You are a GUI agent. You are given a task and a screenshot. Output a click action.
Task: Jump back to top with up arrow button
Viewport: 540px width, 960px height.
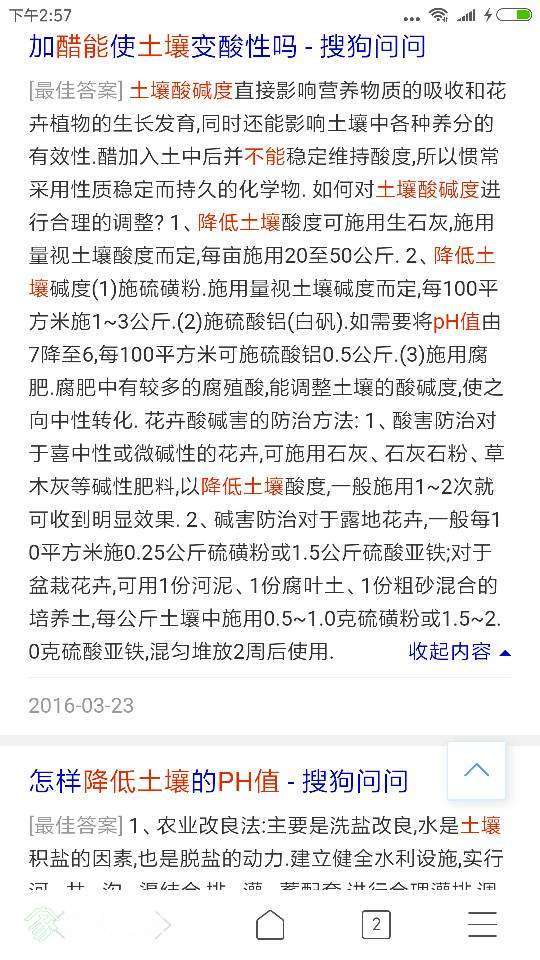click(x=476, y=770)
